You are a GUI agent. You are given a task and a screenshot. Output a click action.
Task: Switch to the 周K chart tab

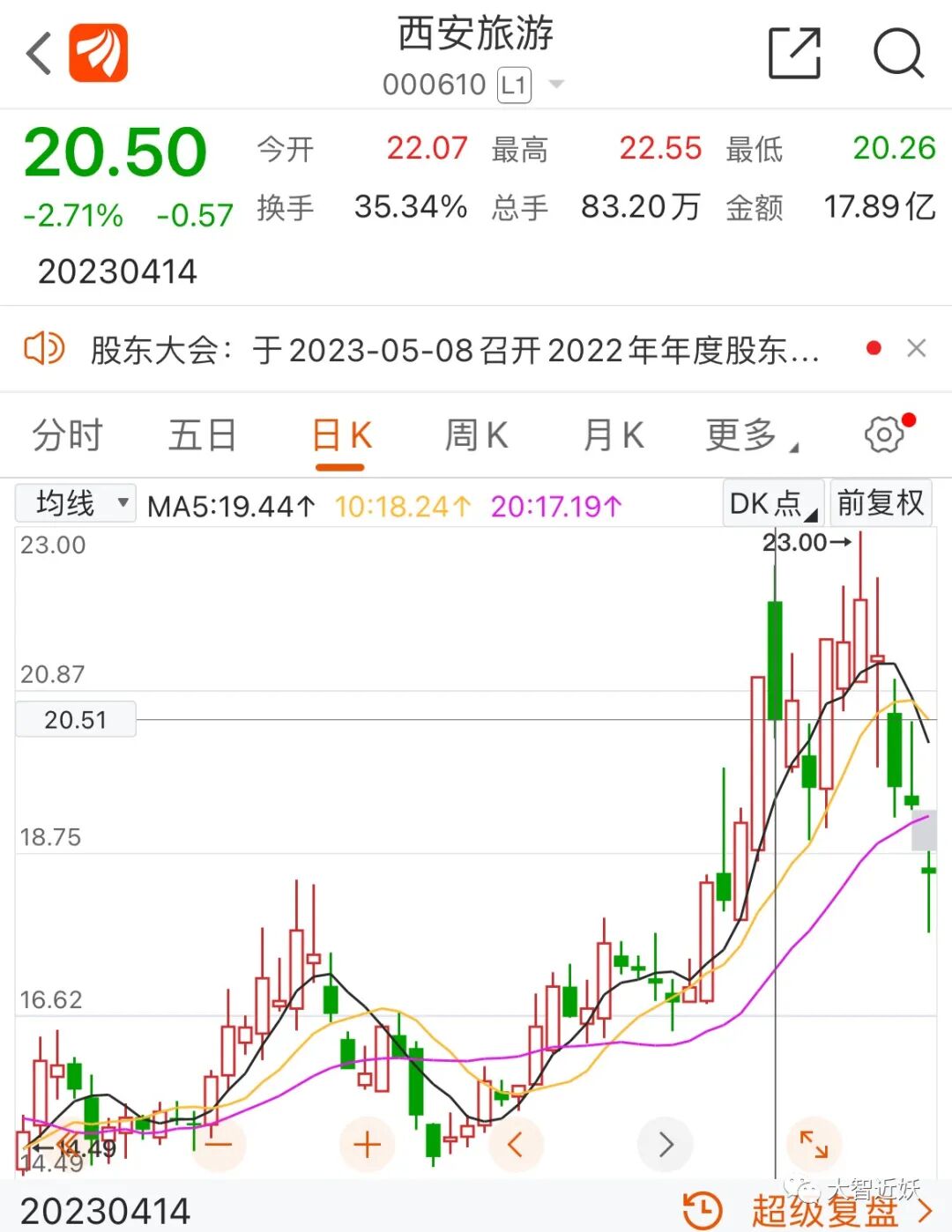click(x=476, y=435)
